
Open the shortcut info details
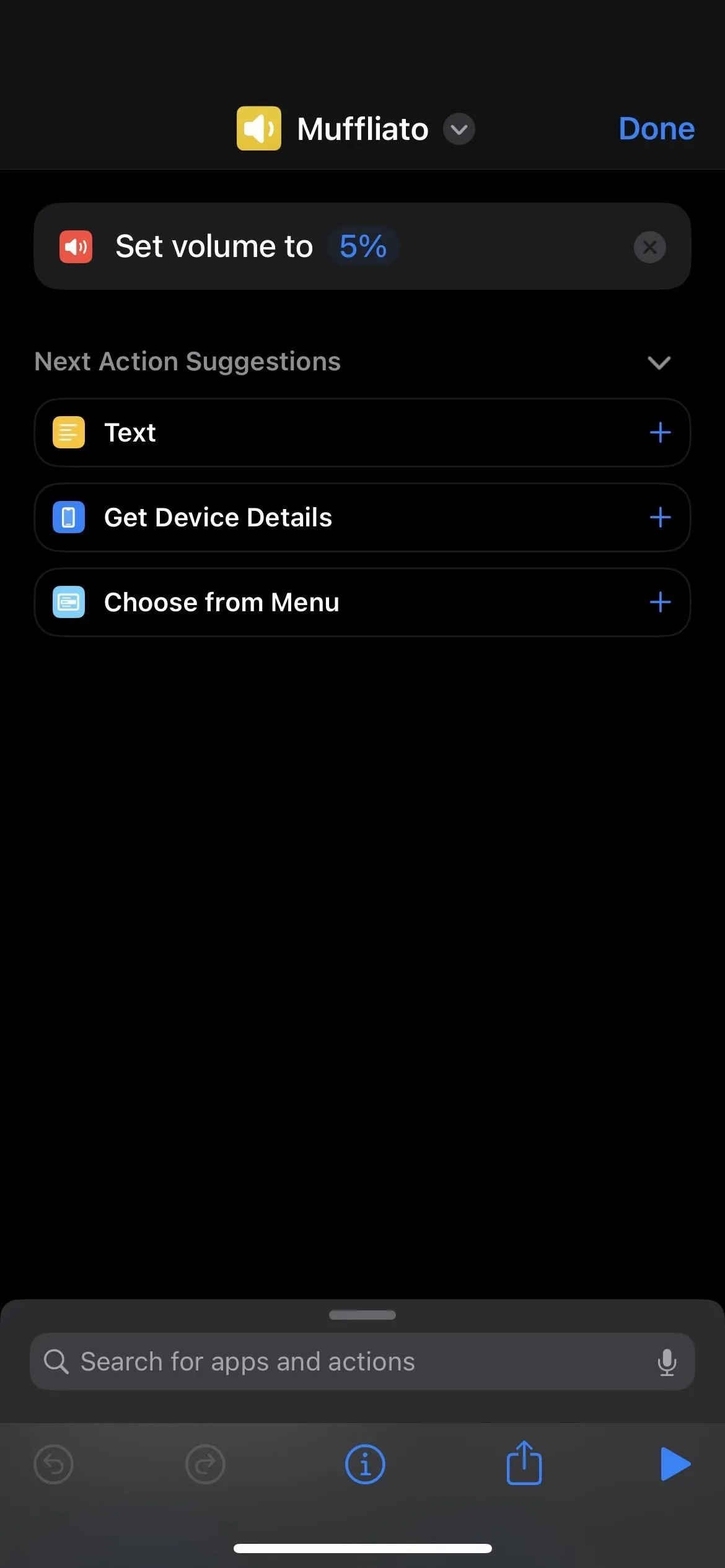[x=365, y=1465]
